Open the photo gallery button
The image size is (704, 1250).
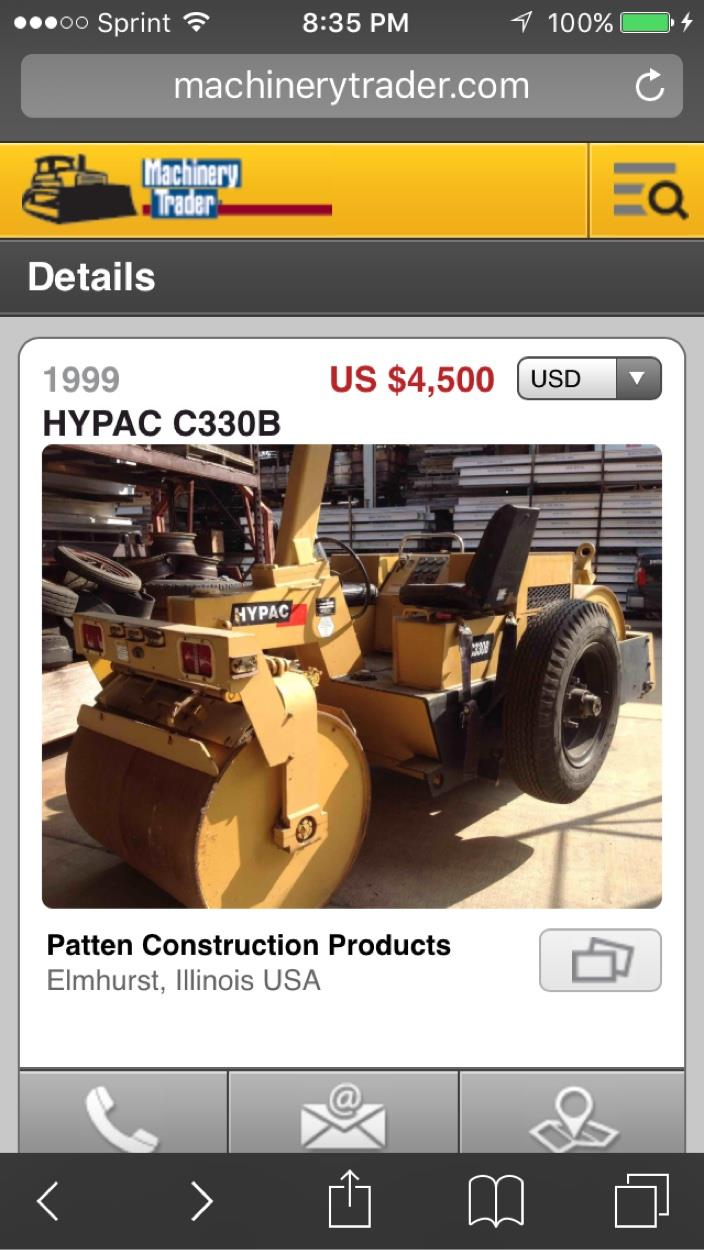point(600,960)
